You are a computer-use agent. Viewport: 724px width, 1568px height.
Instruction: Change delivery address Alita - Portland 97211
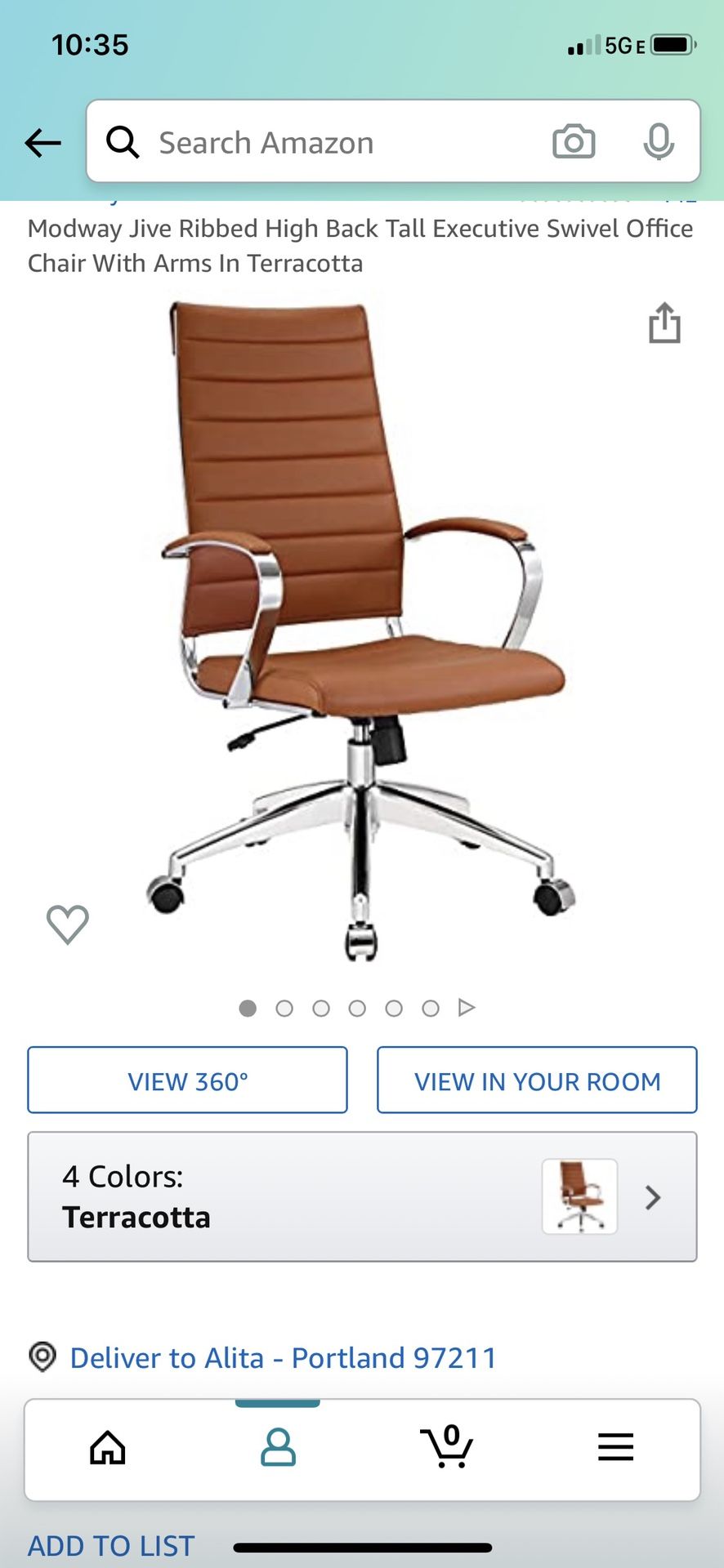click(x=283, y=1358)
